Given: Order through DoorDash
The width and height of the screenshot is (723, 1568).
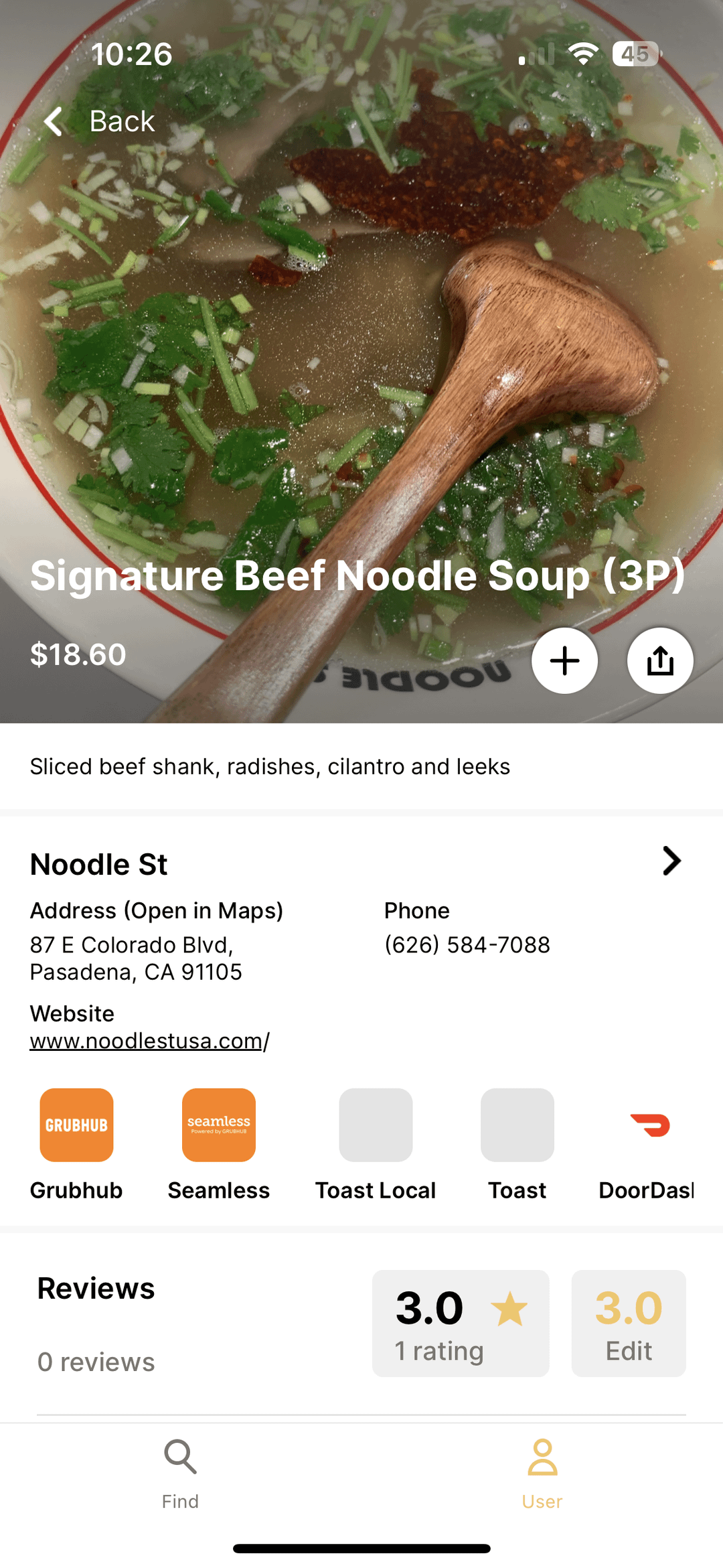Looking at the screenshot, I should (x=649, y=1125).
